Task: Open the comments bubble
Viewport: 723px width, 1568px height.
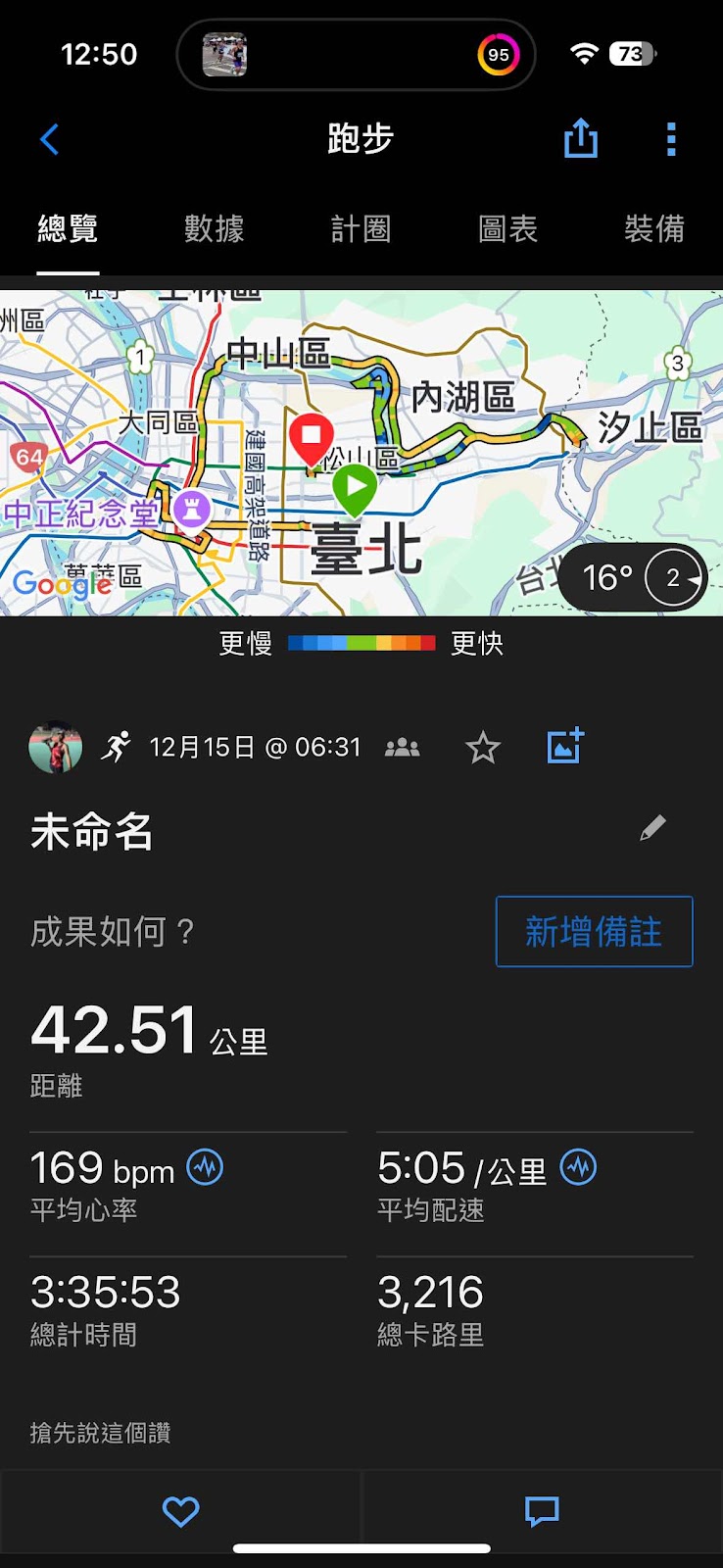Action: 542,1511
